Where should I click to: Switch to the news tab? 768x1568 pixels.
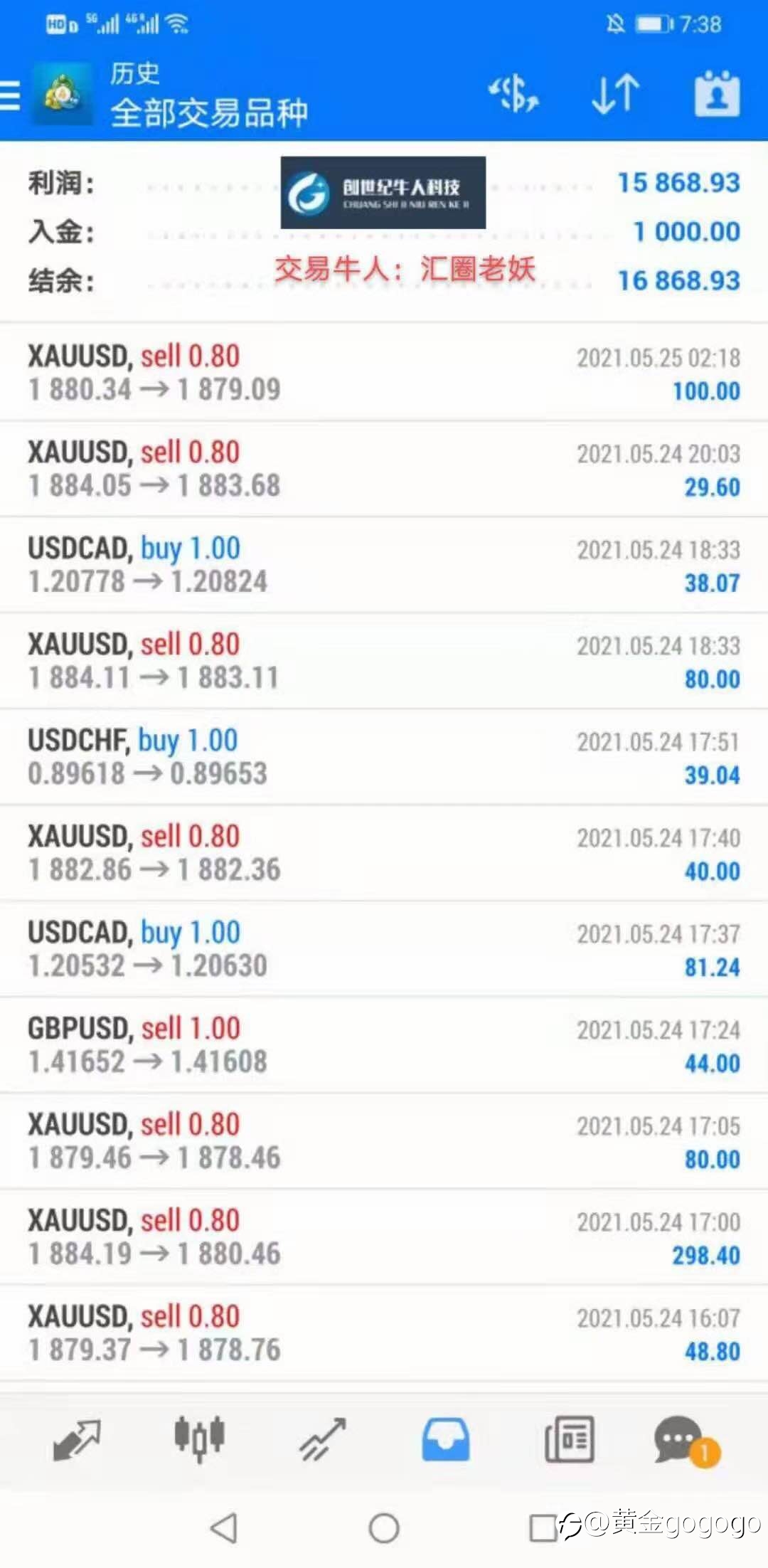[x=569, y=1439]
